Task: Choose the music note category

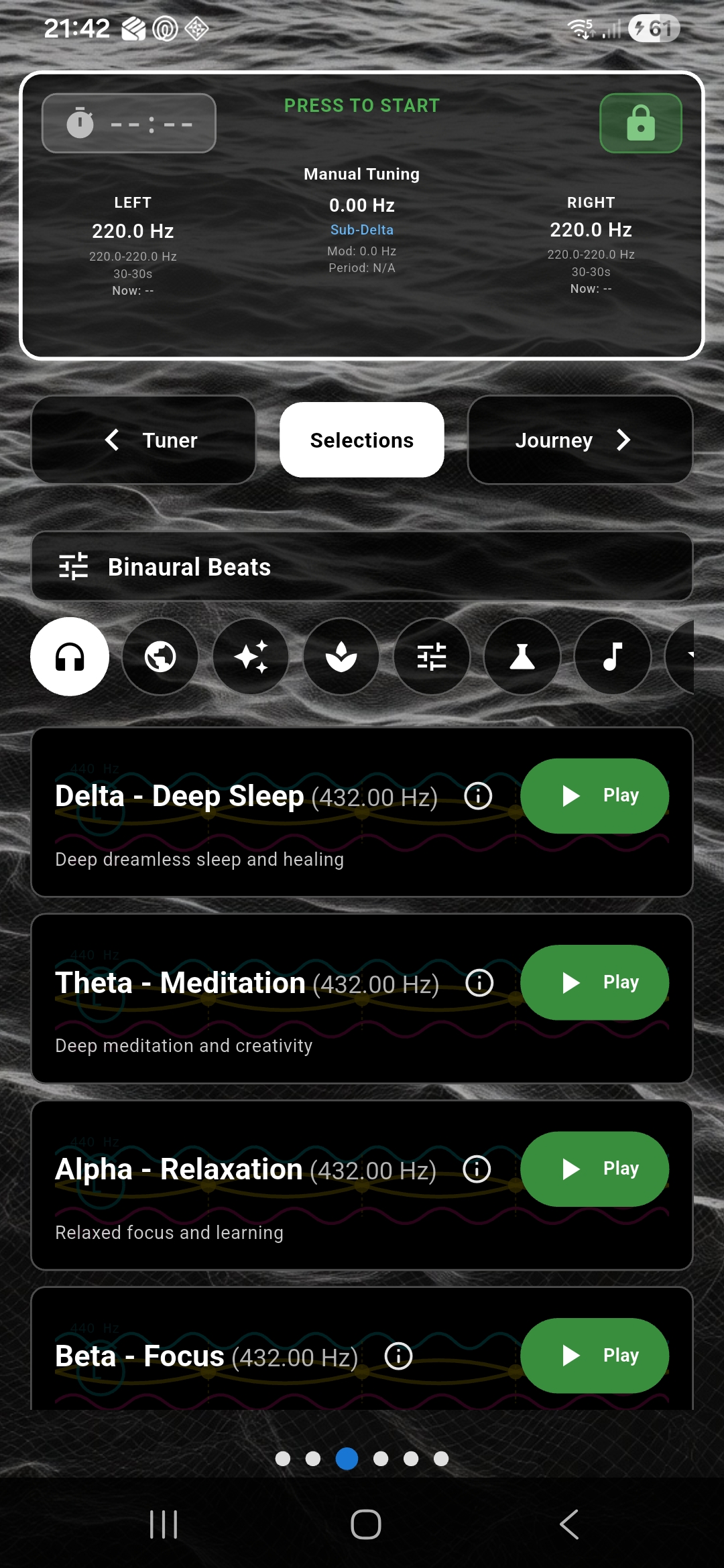Action: 613,657
